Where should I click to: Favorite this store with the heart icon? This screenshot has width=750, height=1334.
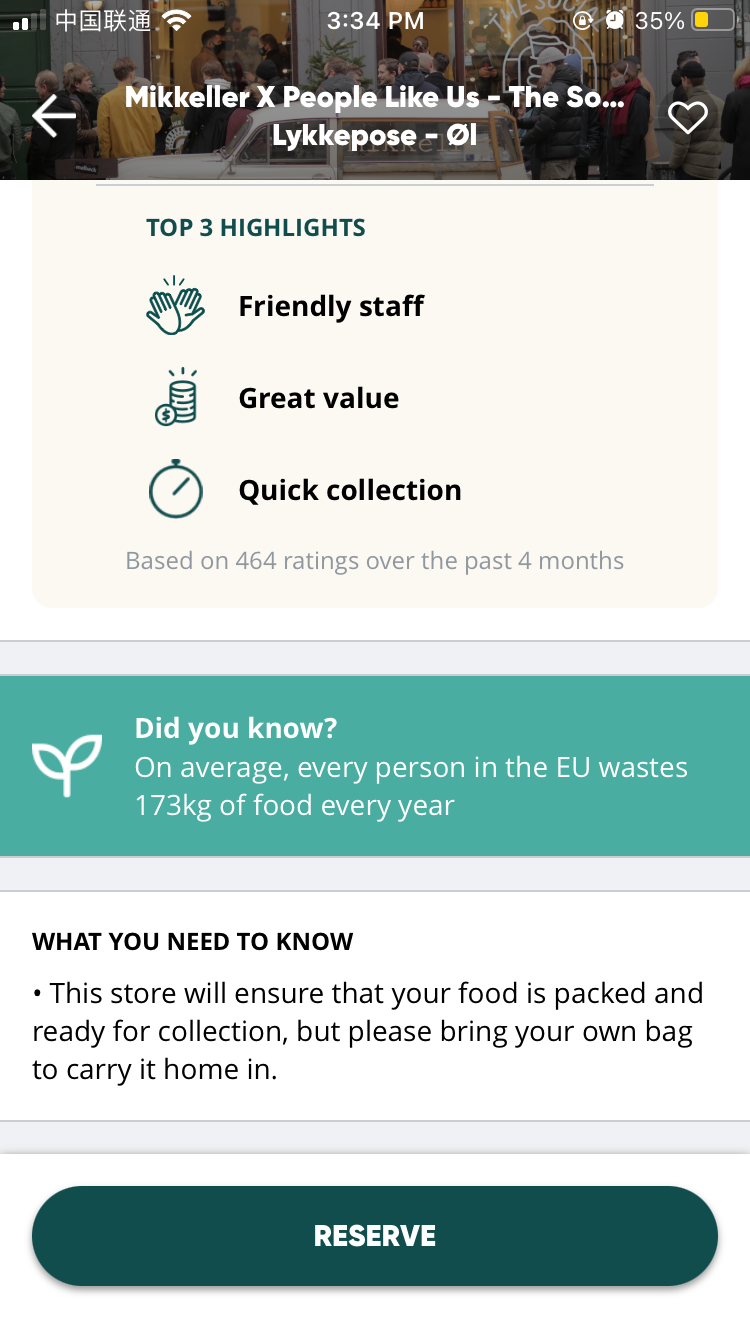[688, 117]
